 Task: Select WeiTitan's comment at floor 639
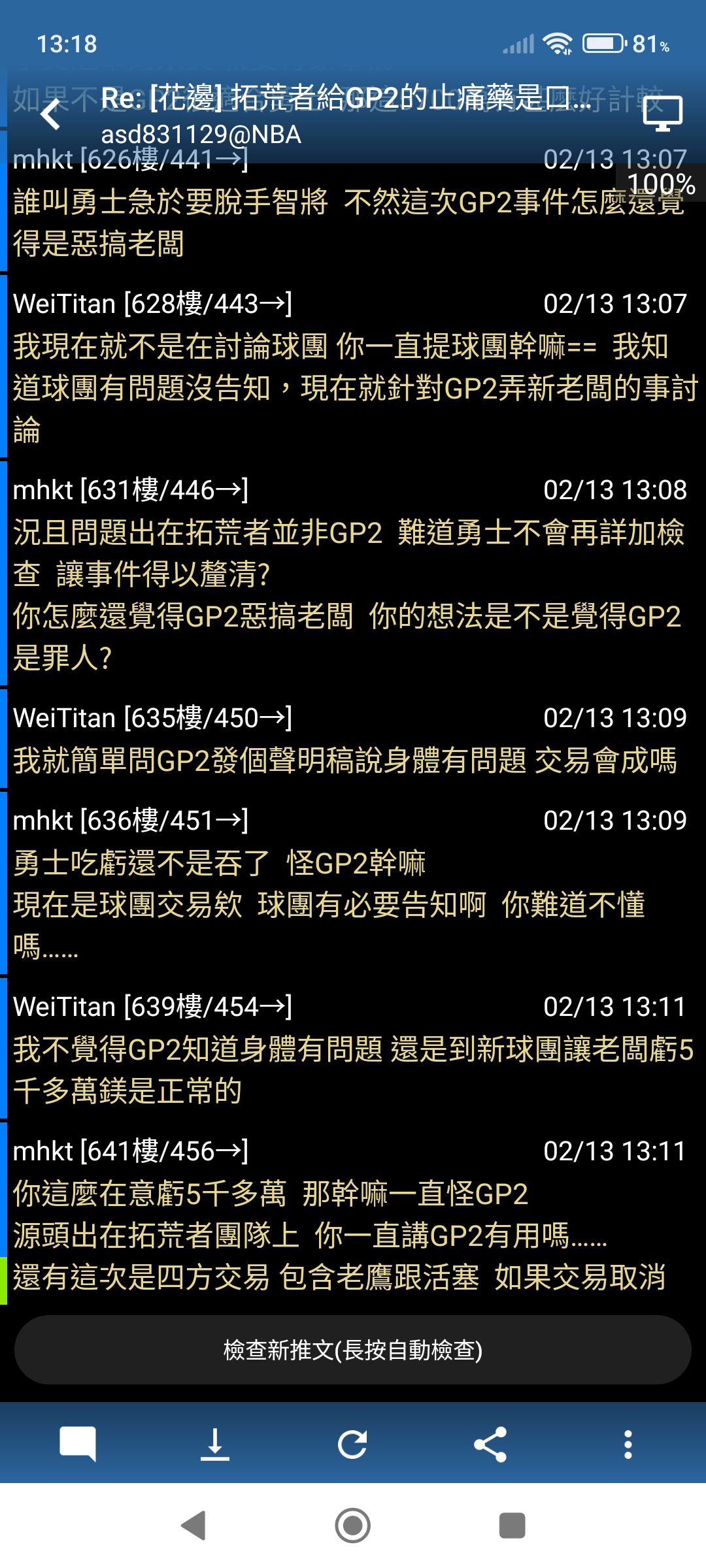coord(353,1049)
